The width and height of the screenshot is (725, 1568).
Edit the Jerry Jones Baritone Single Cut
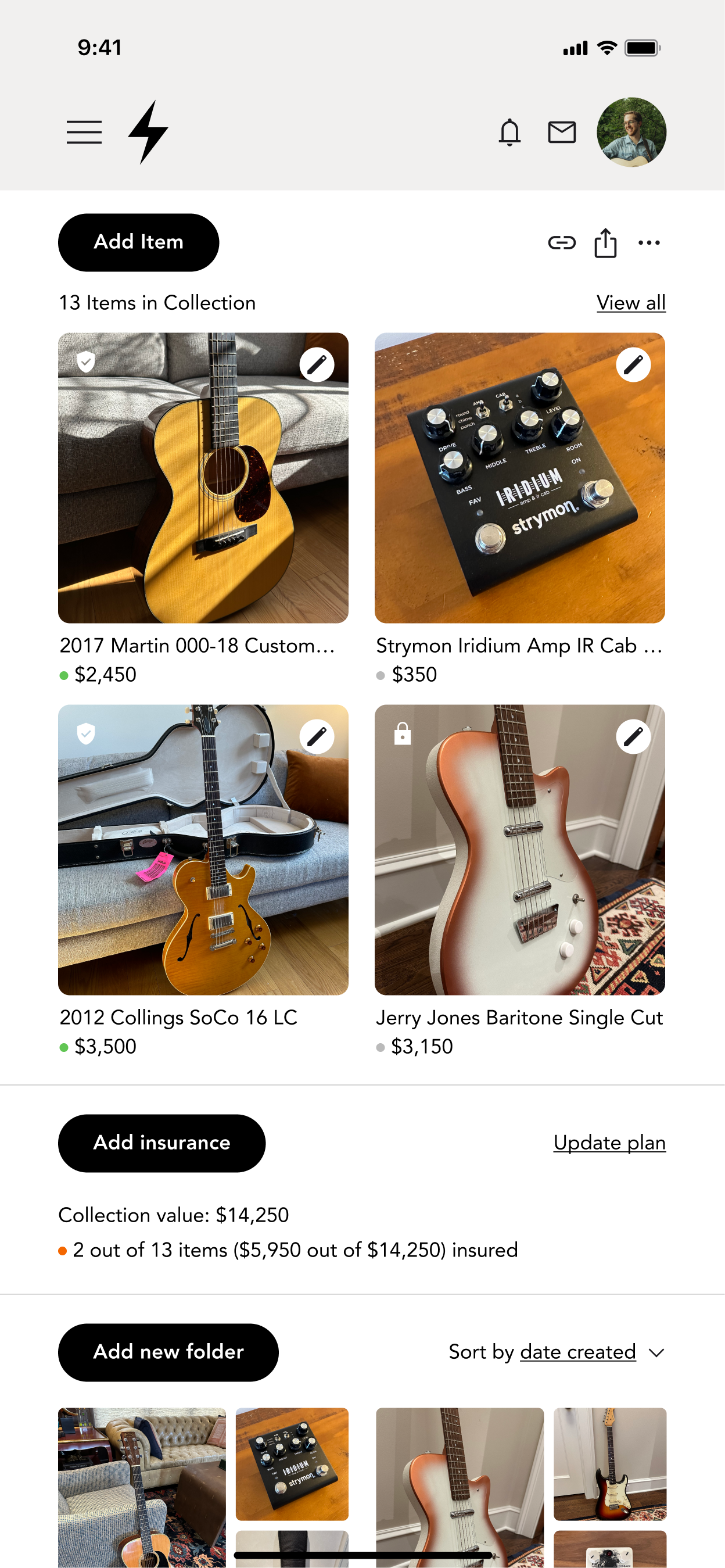point(633,736)
